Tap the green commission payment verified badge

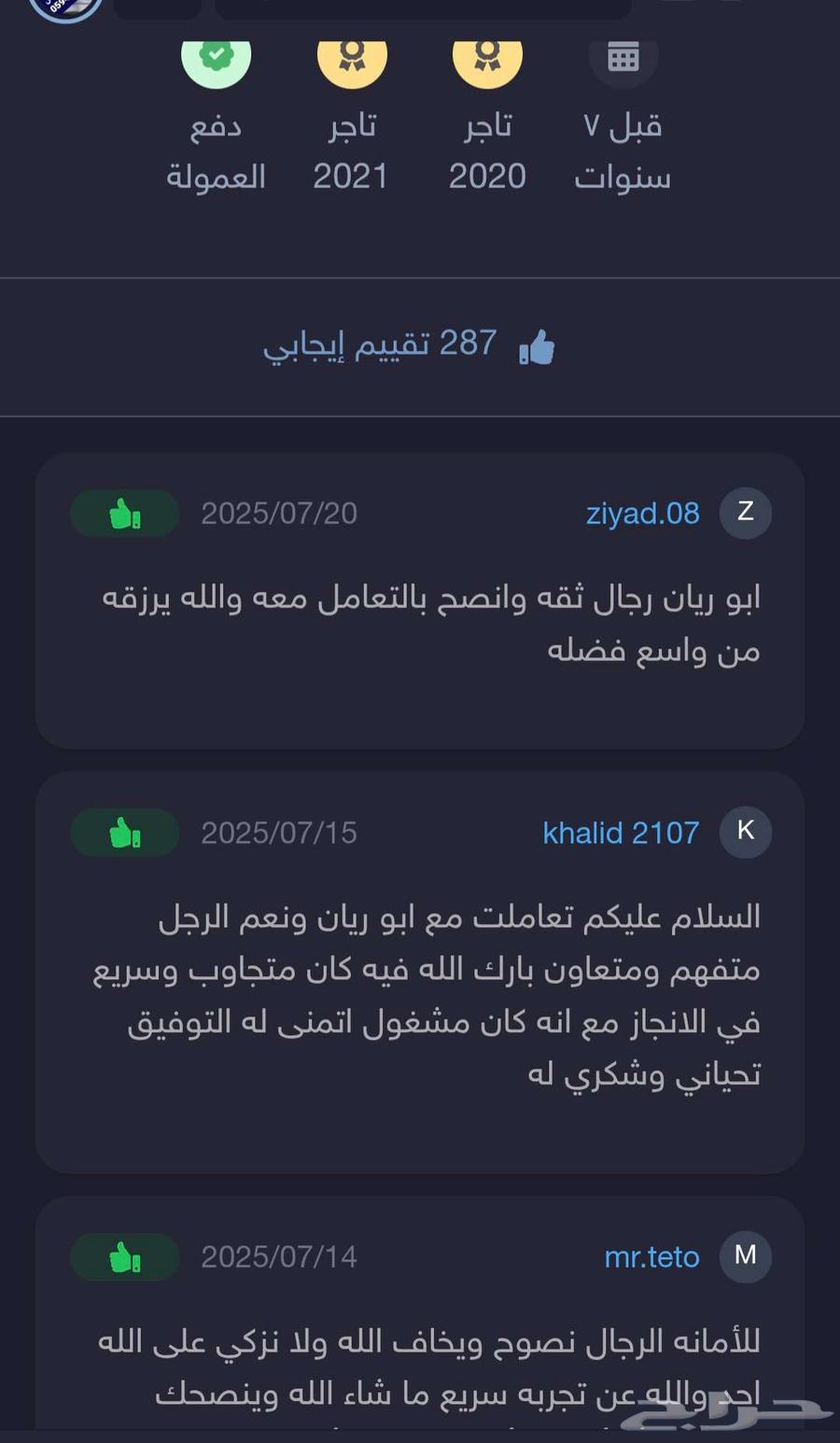click(x=216, y=58)
